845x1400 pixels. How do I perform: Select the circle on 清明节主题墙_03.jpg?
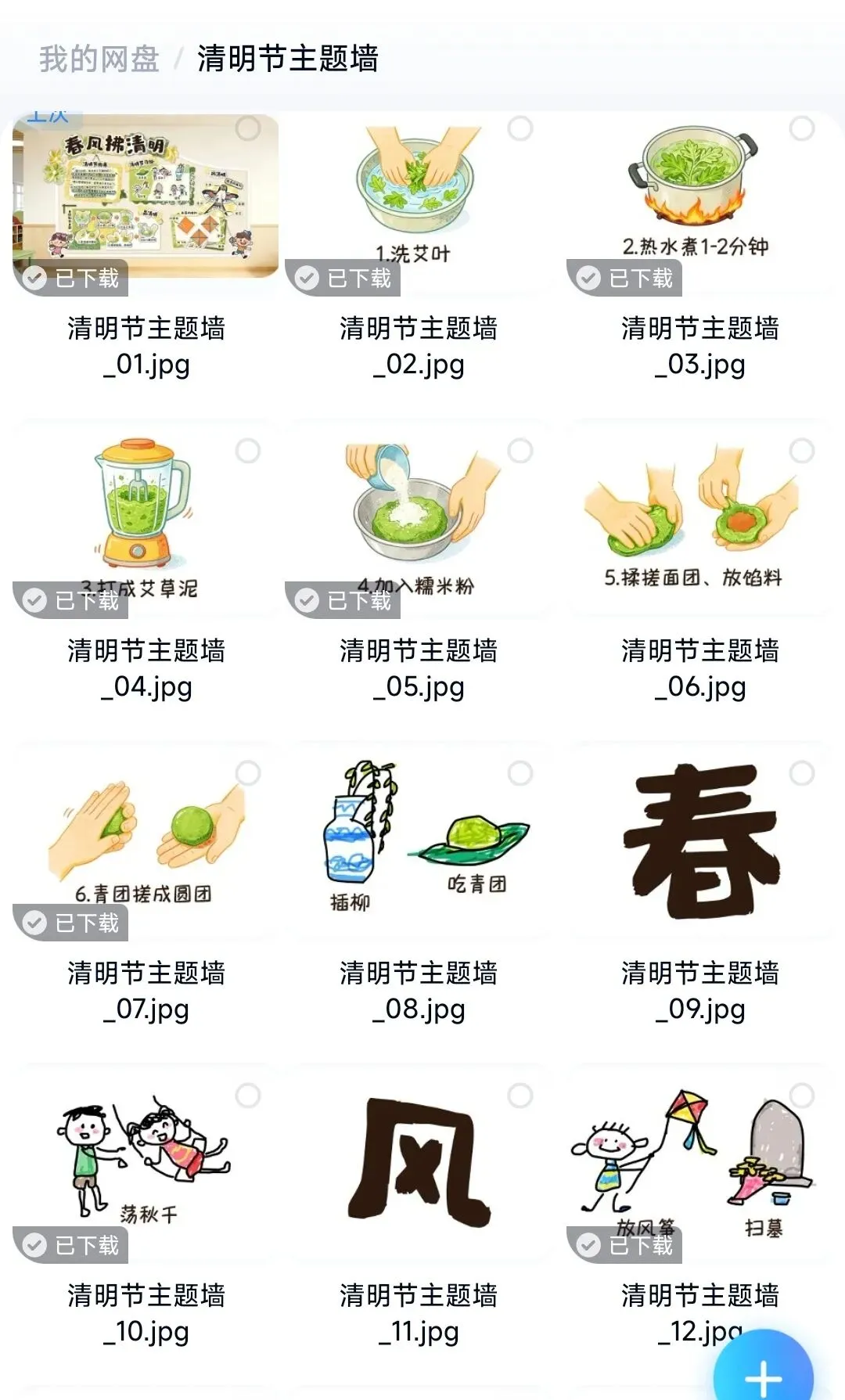pyautogui.click(x=802, y=128)
